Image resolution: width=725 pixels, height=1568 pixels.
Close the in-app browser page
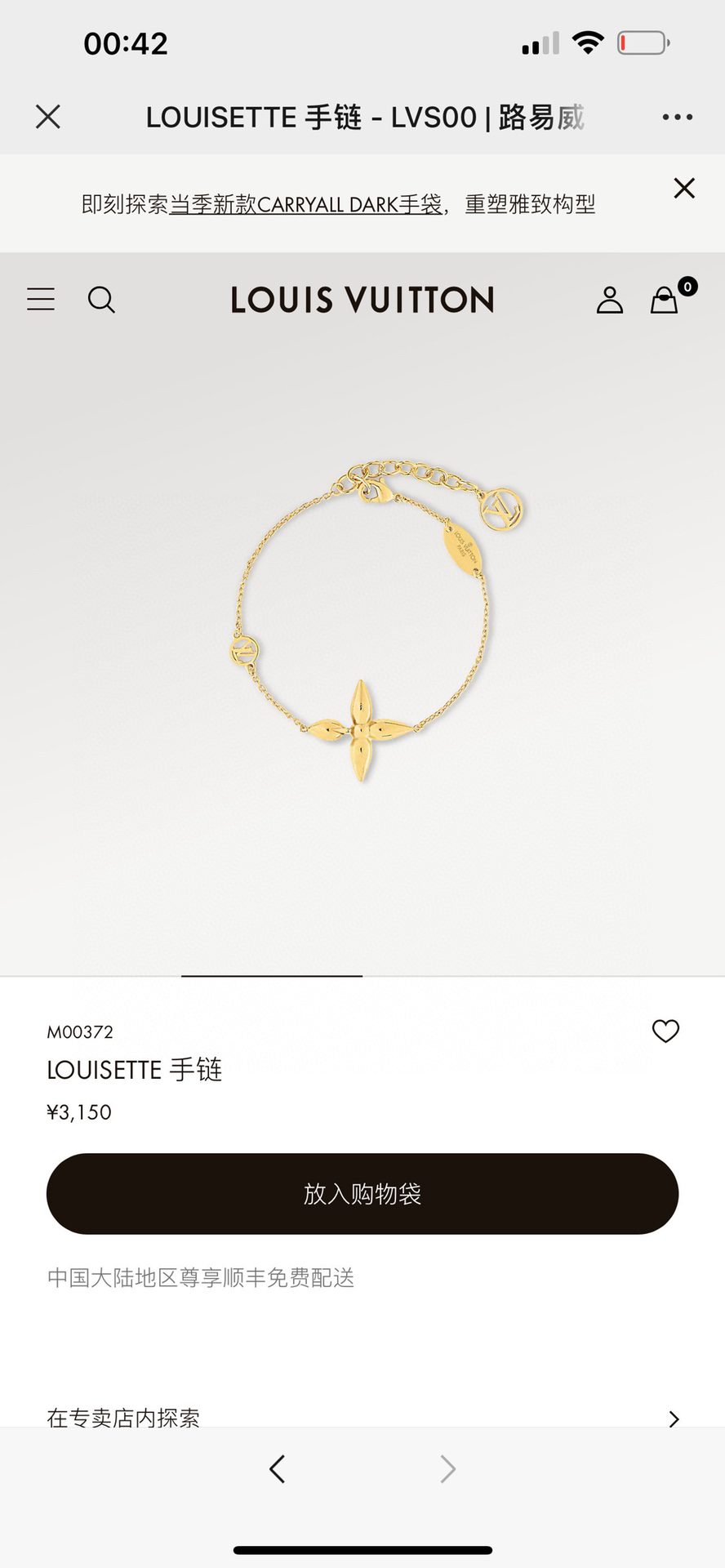(x=48, y=117)
